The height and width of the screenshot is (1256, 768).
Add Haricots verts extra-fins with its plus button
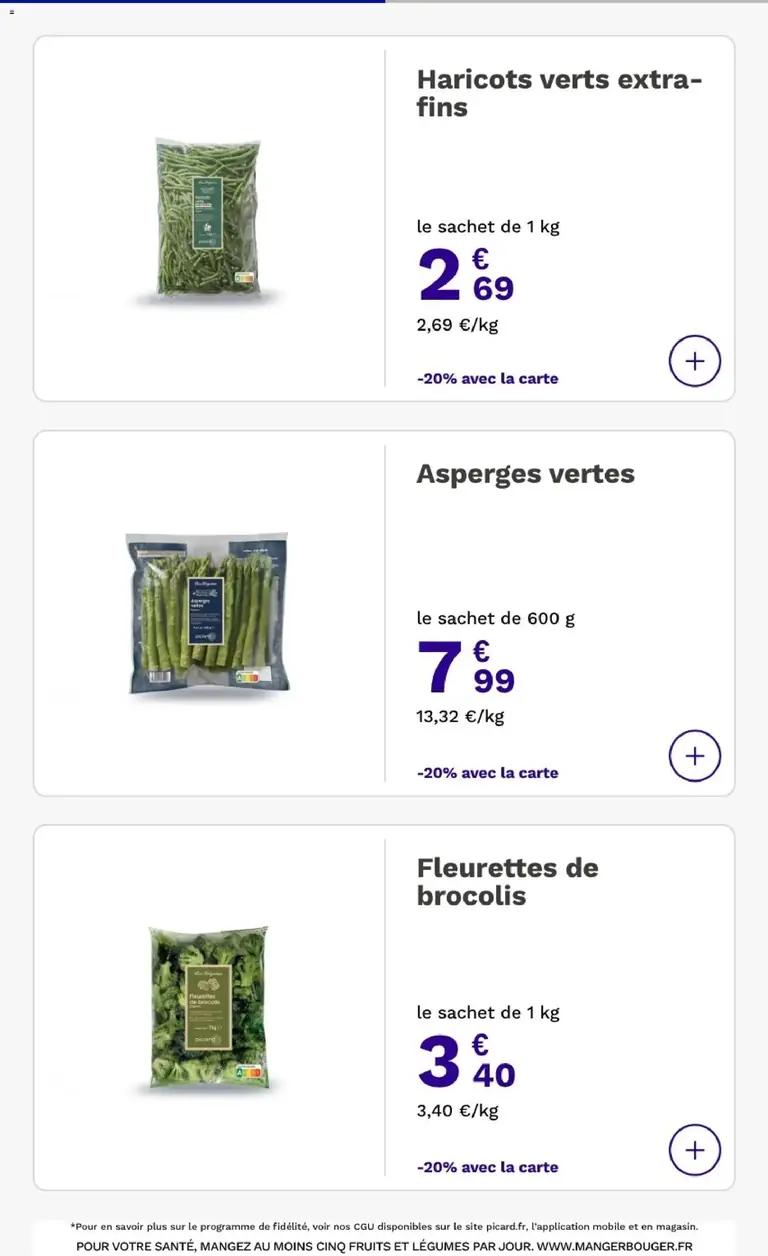pos(694,360)
